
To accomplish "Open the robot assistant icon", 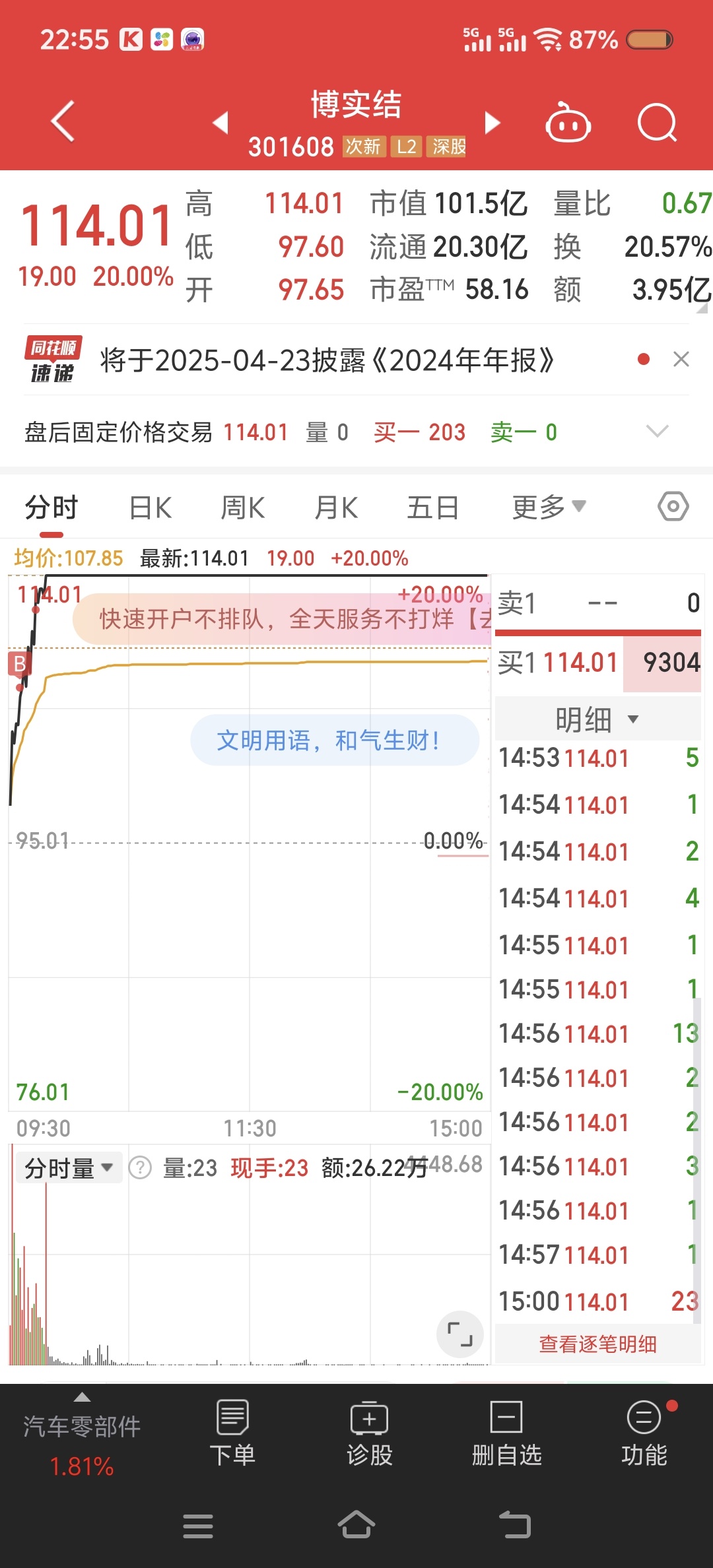I will (x=567, y=123).
